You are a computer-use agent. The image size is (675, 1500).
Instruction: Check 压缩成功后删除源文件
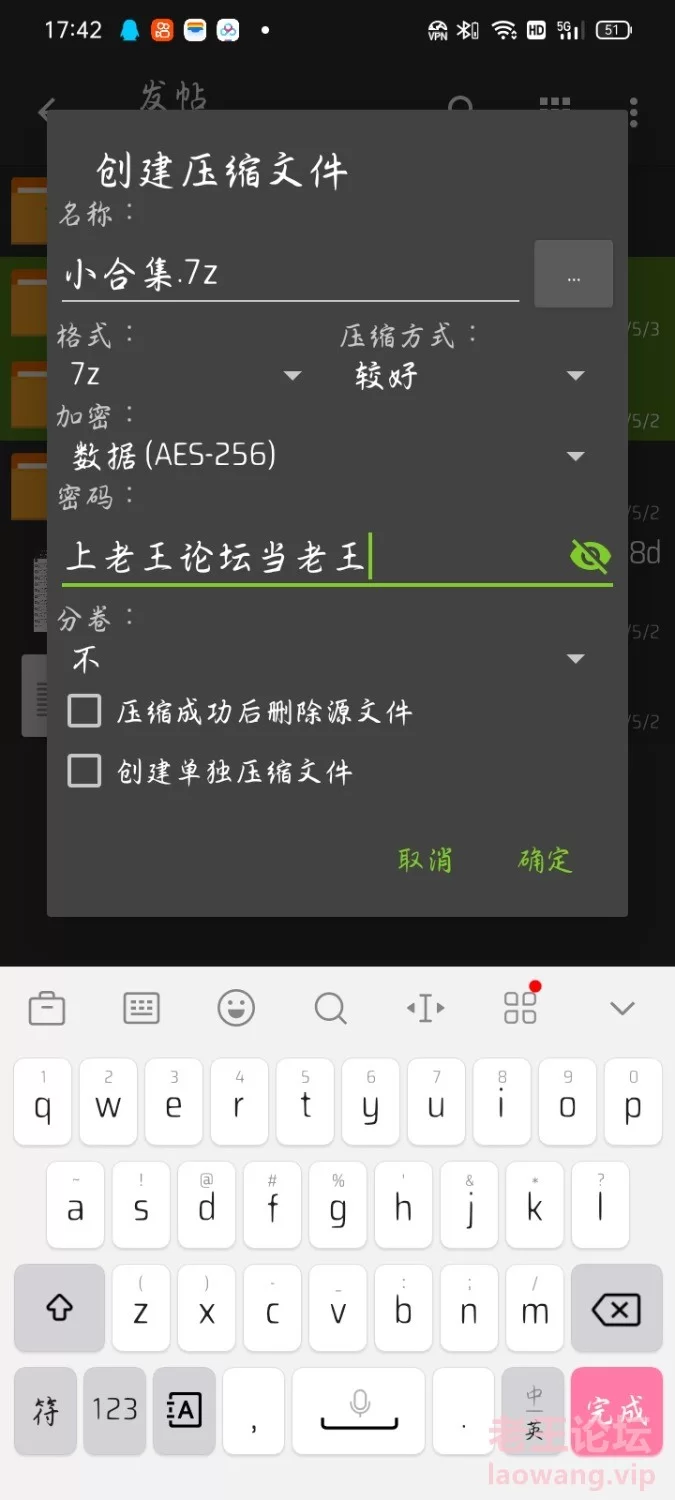click(x=85, y=711)
